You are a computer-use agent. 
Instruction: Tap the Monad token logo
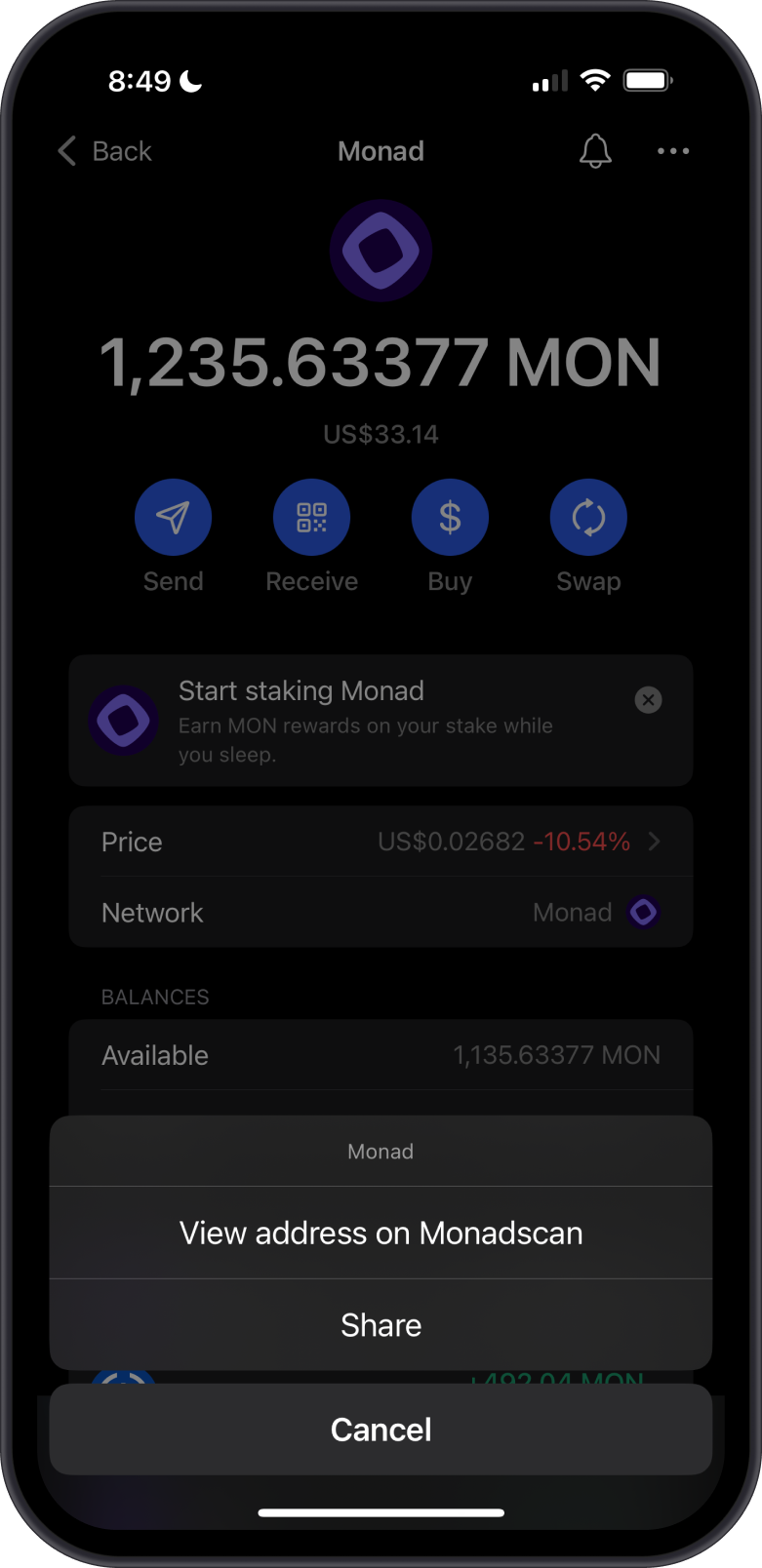[381, 250]
